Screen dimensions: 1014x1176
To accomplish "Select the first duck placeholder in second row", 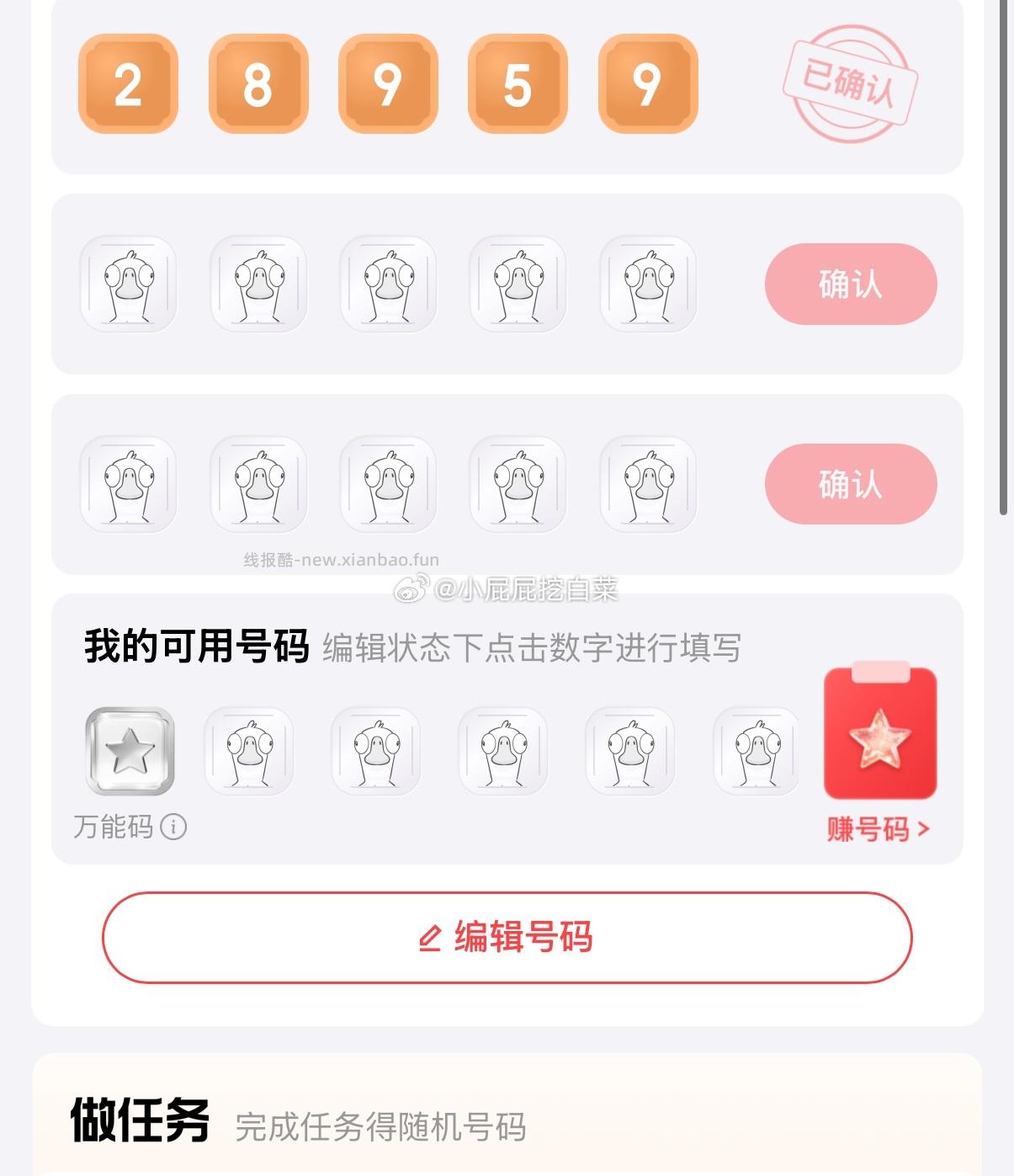I will (128, 284).
